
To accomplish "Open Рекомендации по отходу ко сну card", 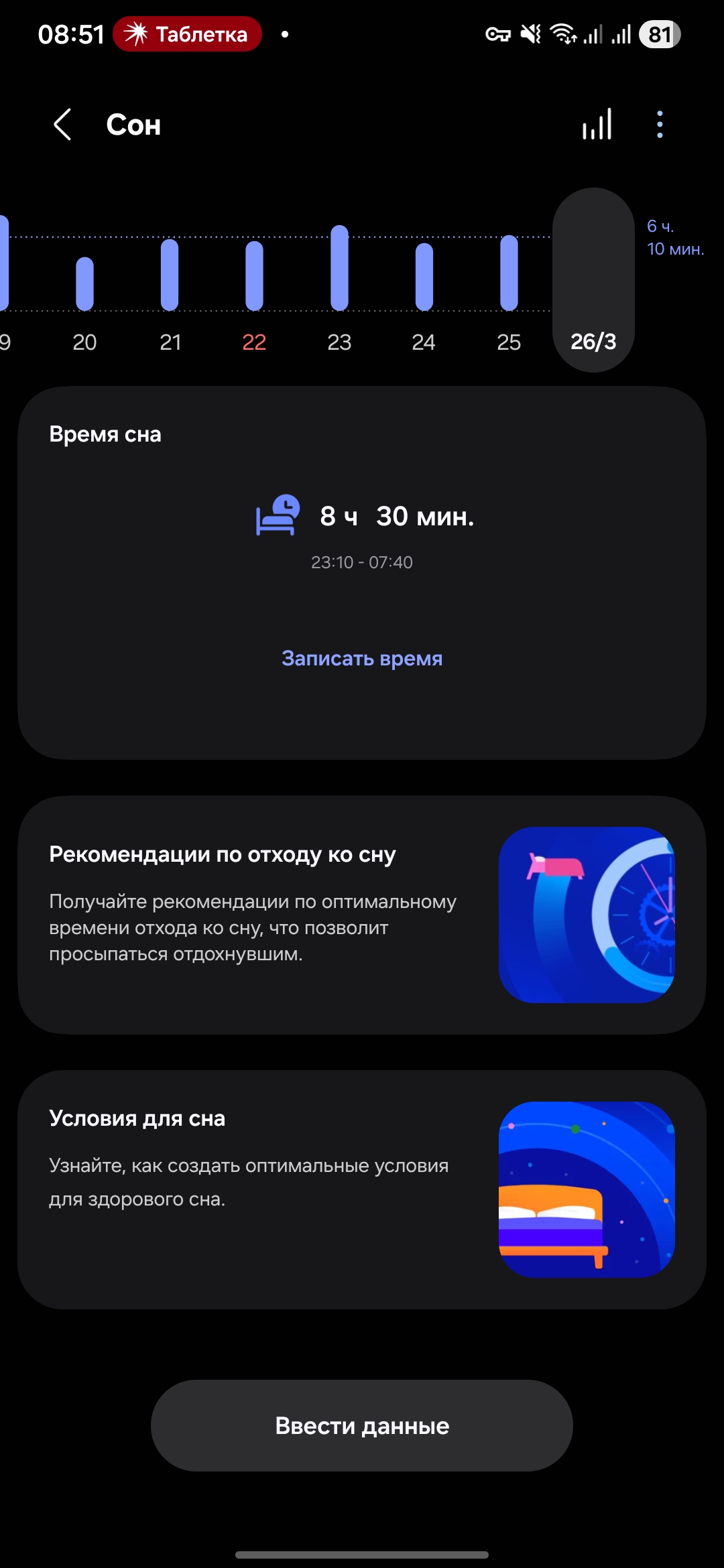I will pos(362,915).
